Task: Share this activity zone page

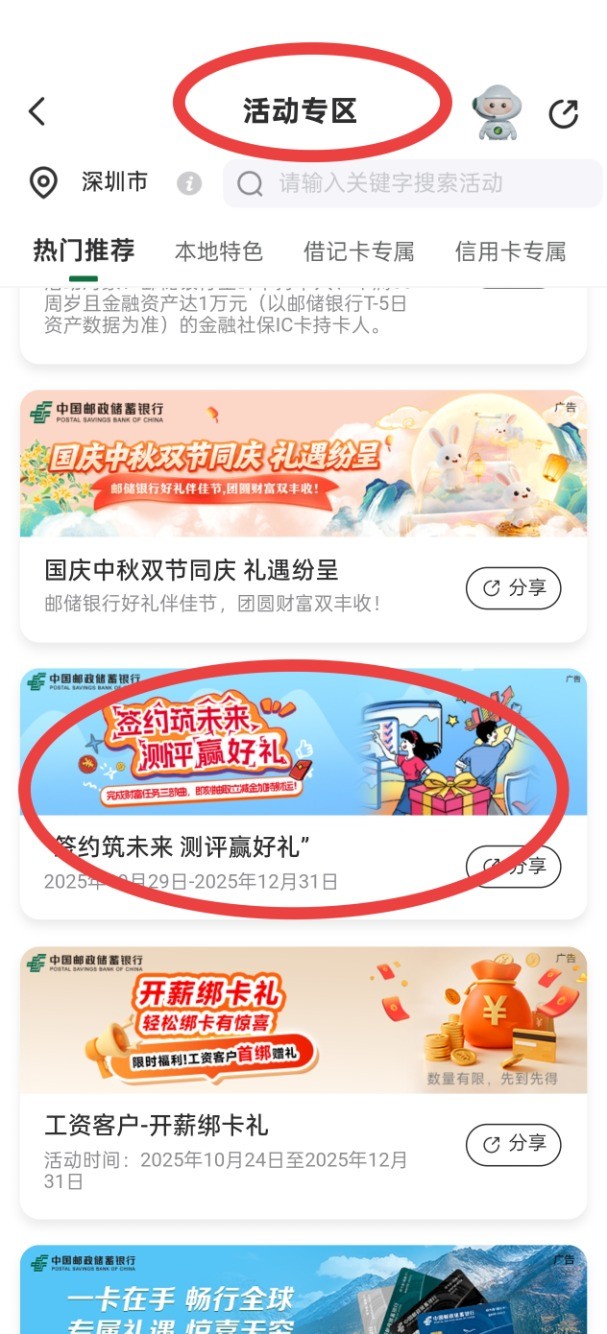Action: 564,113
